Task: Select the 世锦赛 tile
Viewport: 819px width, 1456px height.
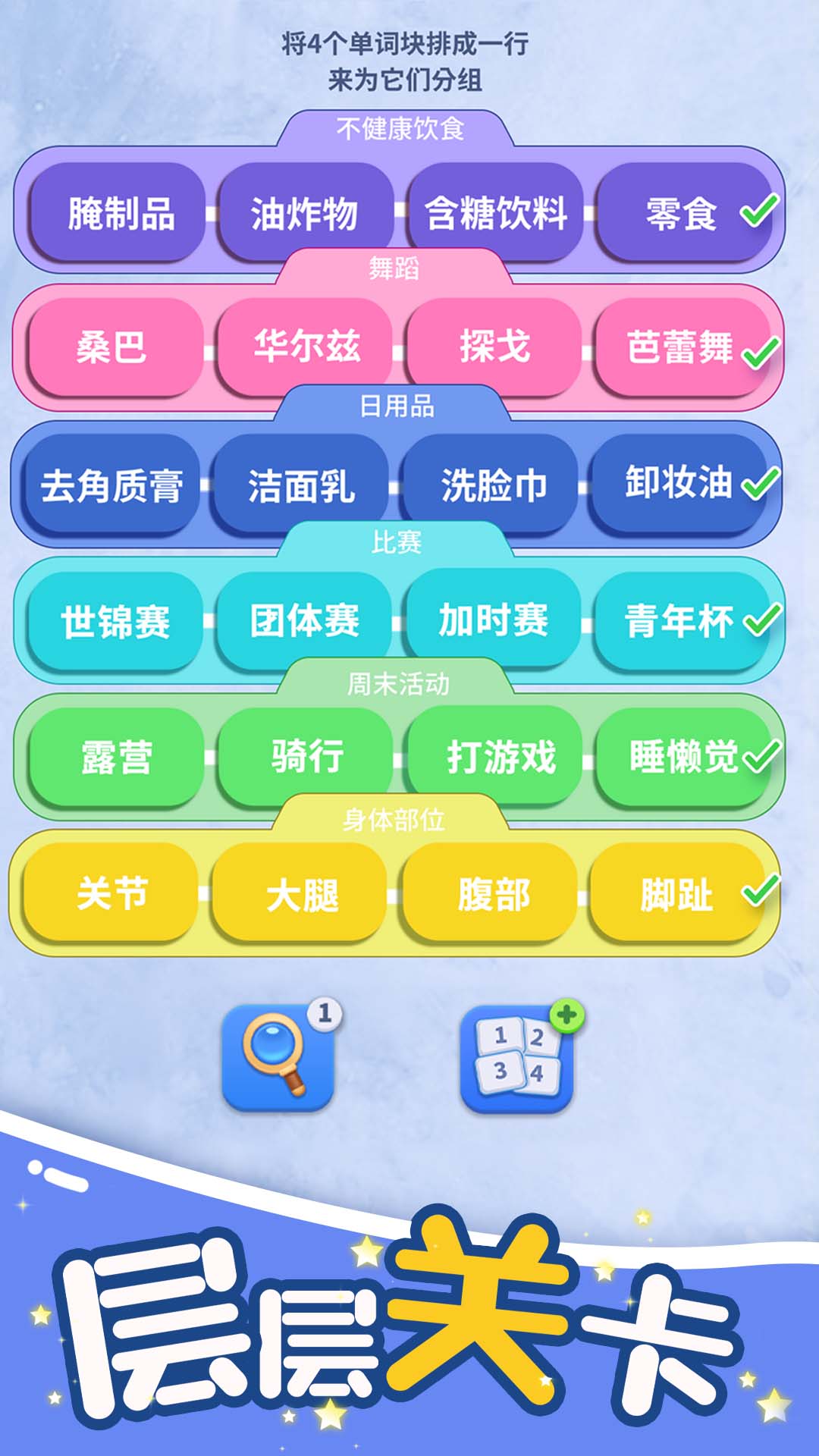Action: tap(114, 623)
